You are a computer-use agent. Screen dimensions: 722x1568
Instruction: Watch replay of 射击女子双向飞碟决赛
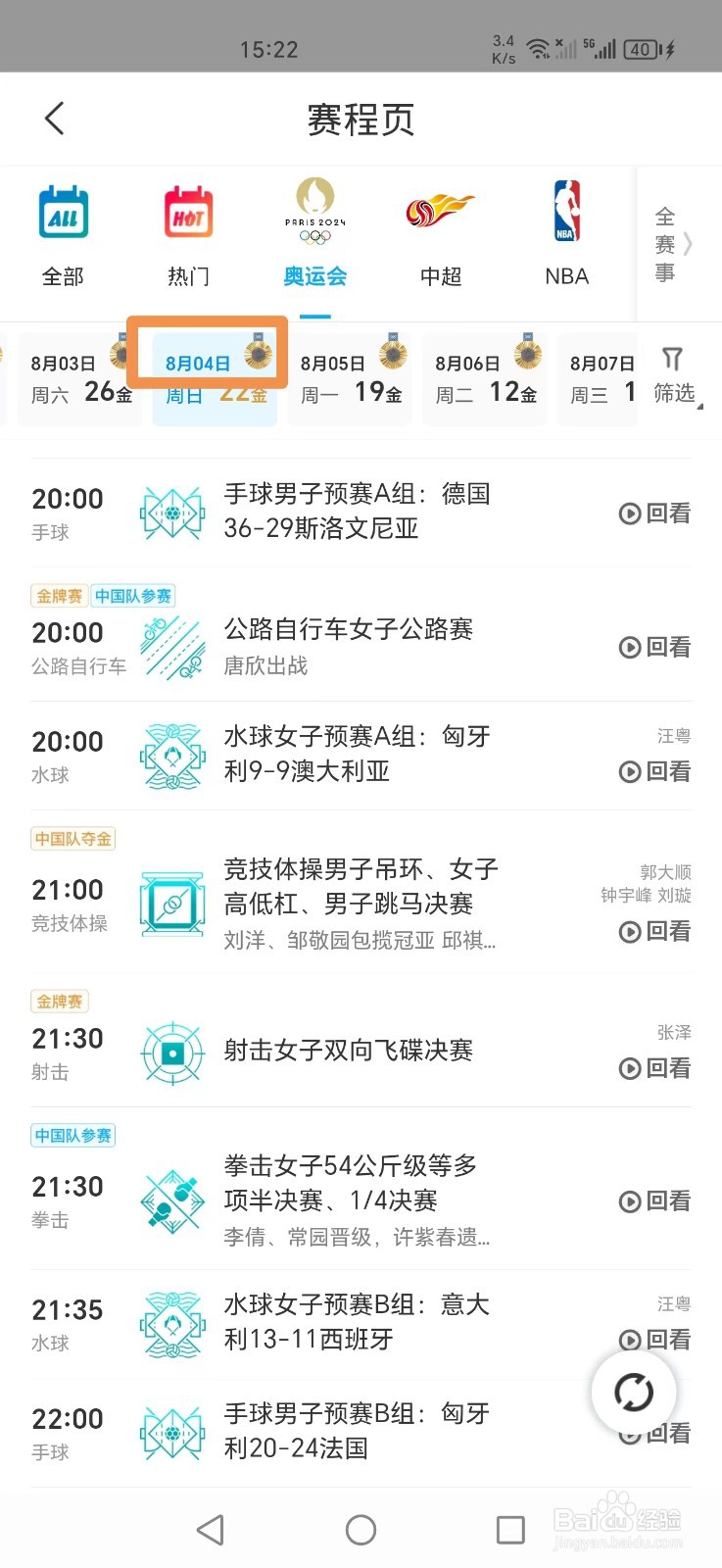[x=654, y=1068]
